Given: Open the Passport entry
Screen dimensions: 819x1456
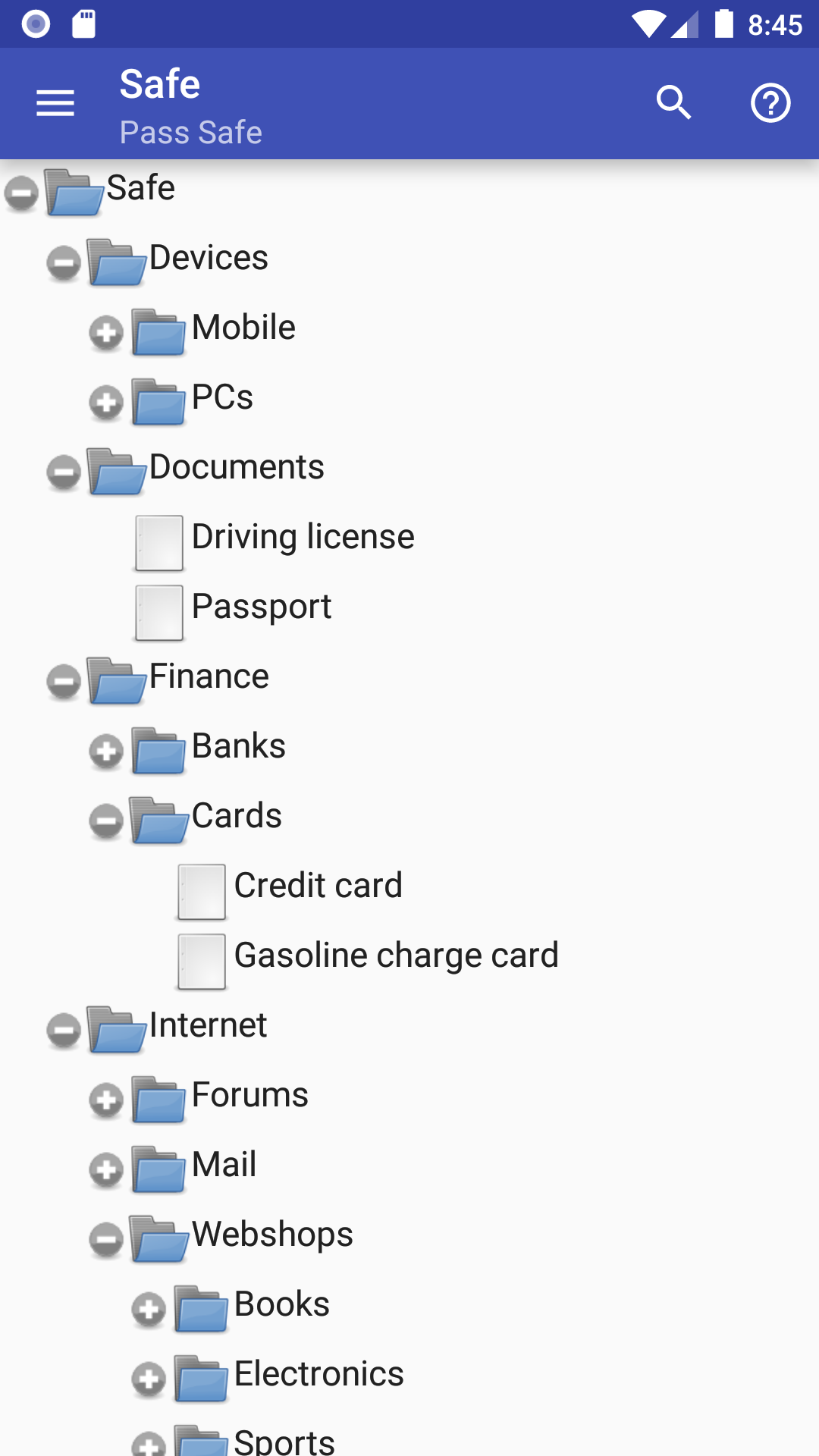Looking at the screenshot, I should 262,607.
